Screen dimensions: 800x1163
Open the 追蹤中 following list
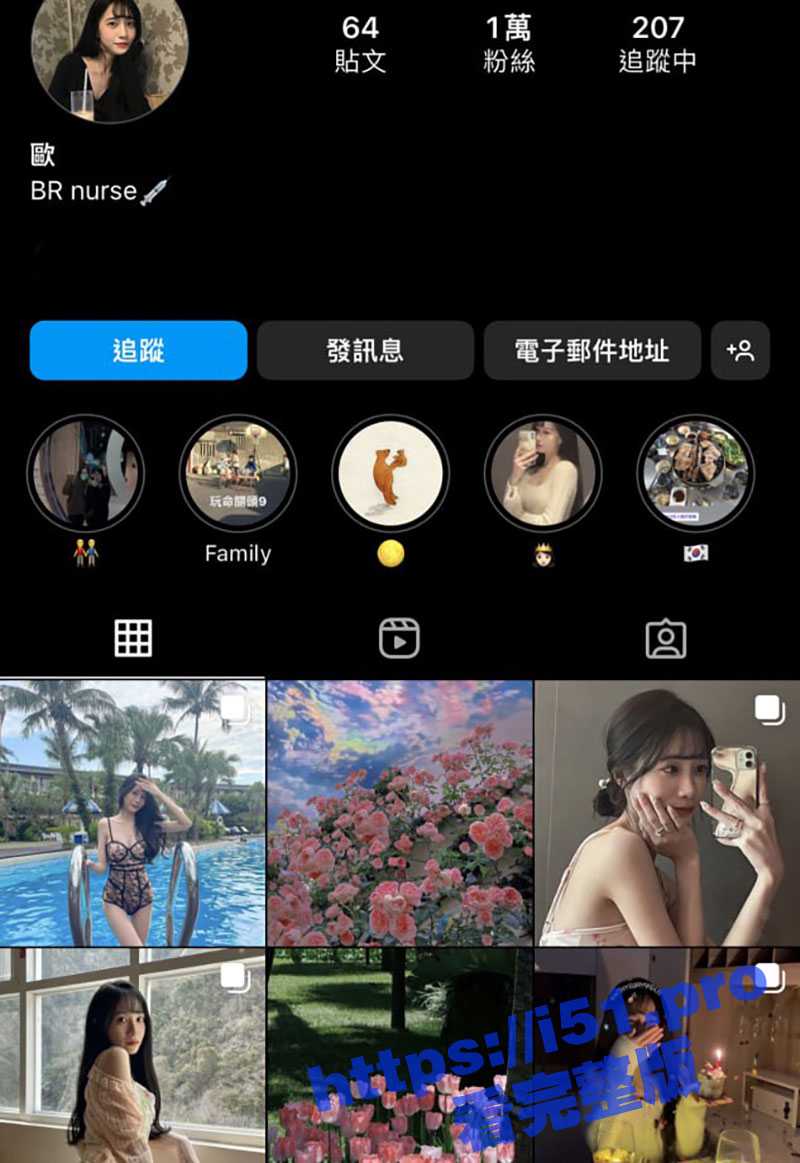click(x=657, y=45)
